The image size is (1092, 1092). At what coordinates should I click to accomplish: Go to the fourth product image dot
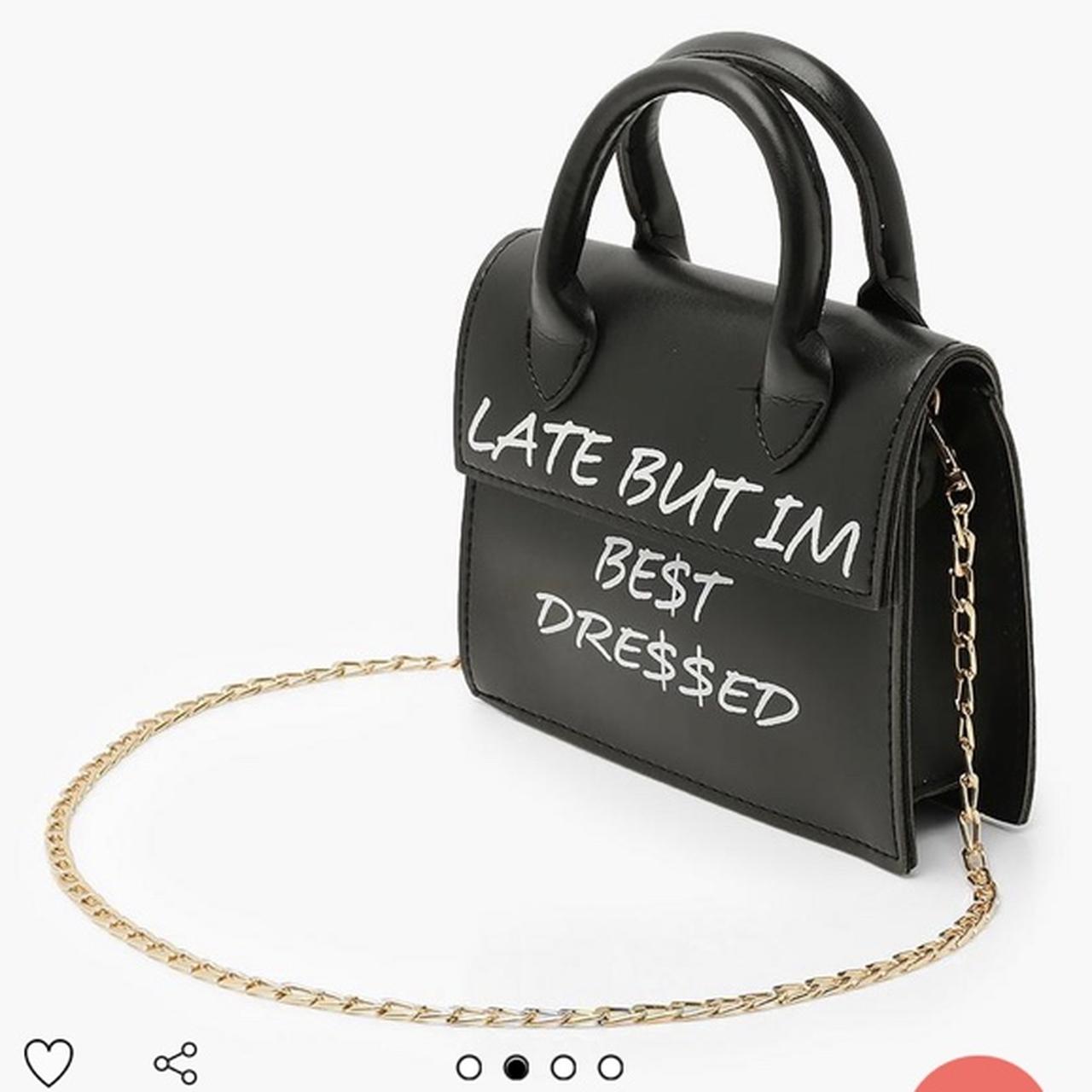coord(610,1066)
